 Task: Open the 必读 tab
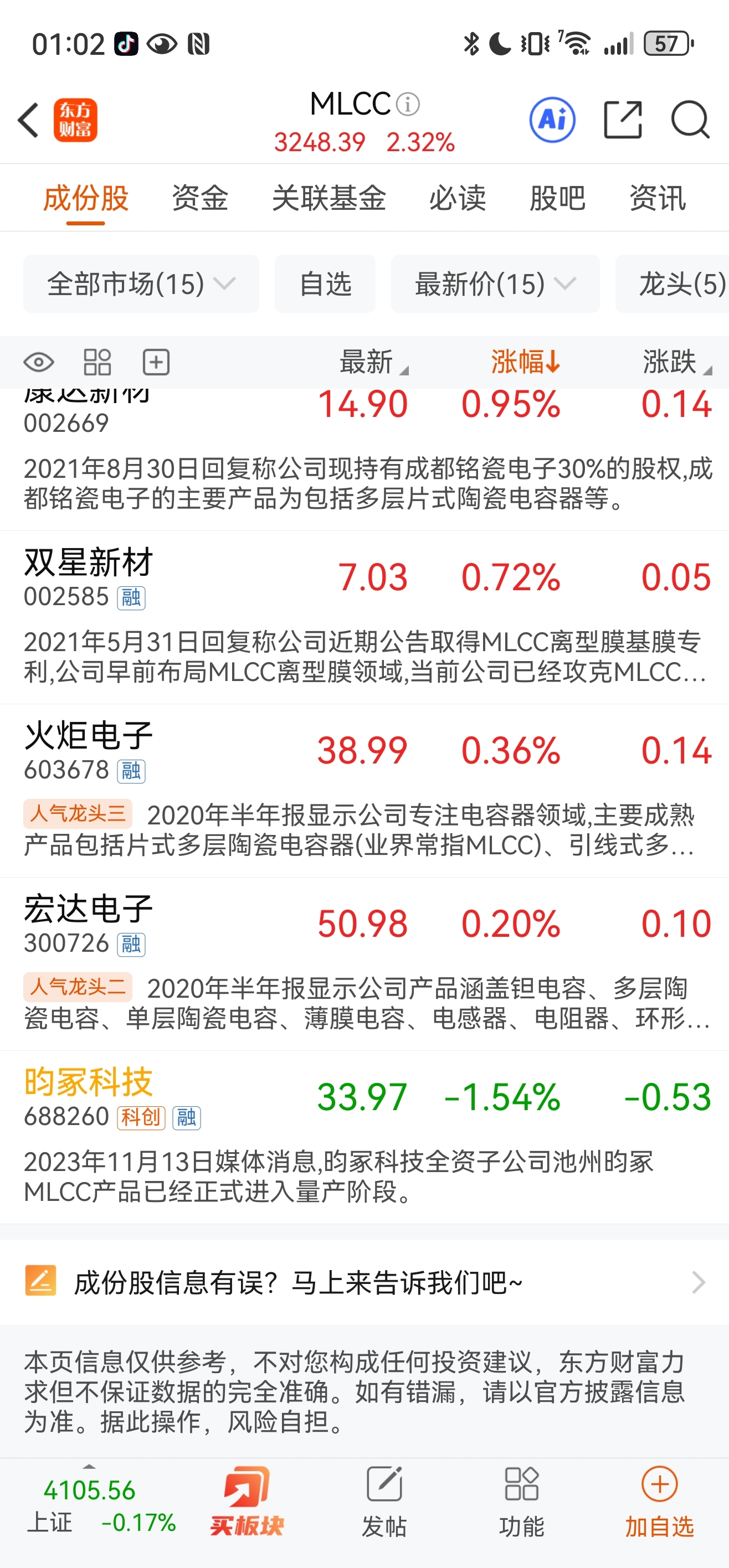pos(458,198)
